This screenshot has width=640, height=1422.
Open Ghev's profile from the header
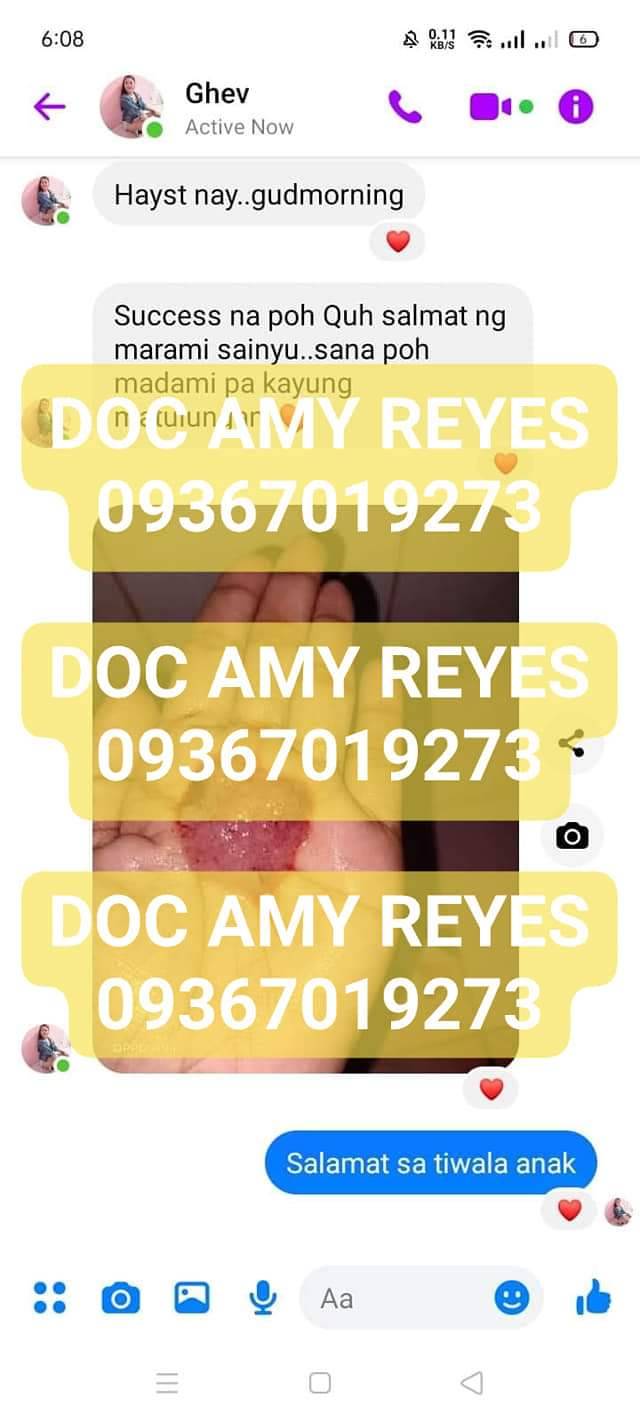238,108
